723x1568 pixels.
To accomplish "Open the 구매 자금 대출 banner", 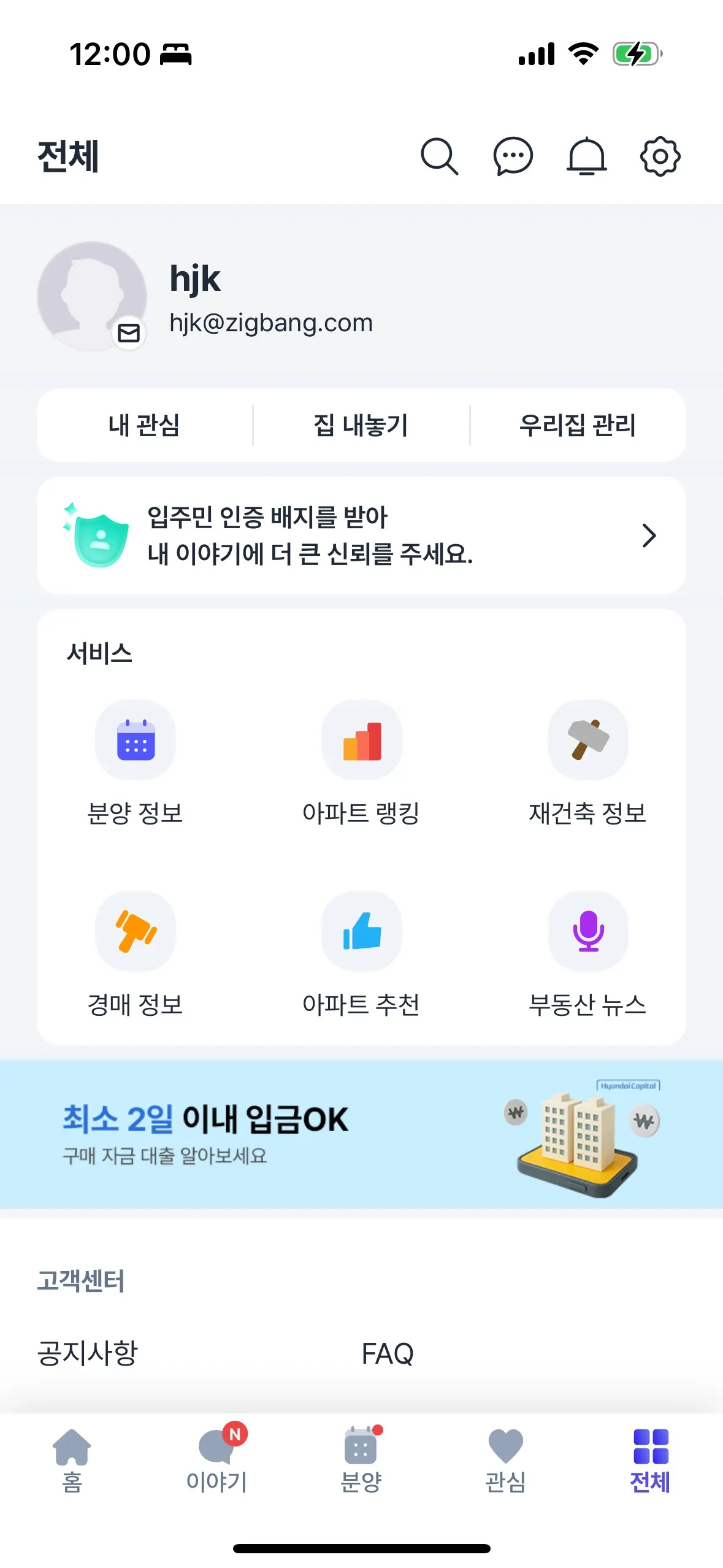I will (x=361, y=1134).
